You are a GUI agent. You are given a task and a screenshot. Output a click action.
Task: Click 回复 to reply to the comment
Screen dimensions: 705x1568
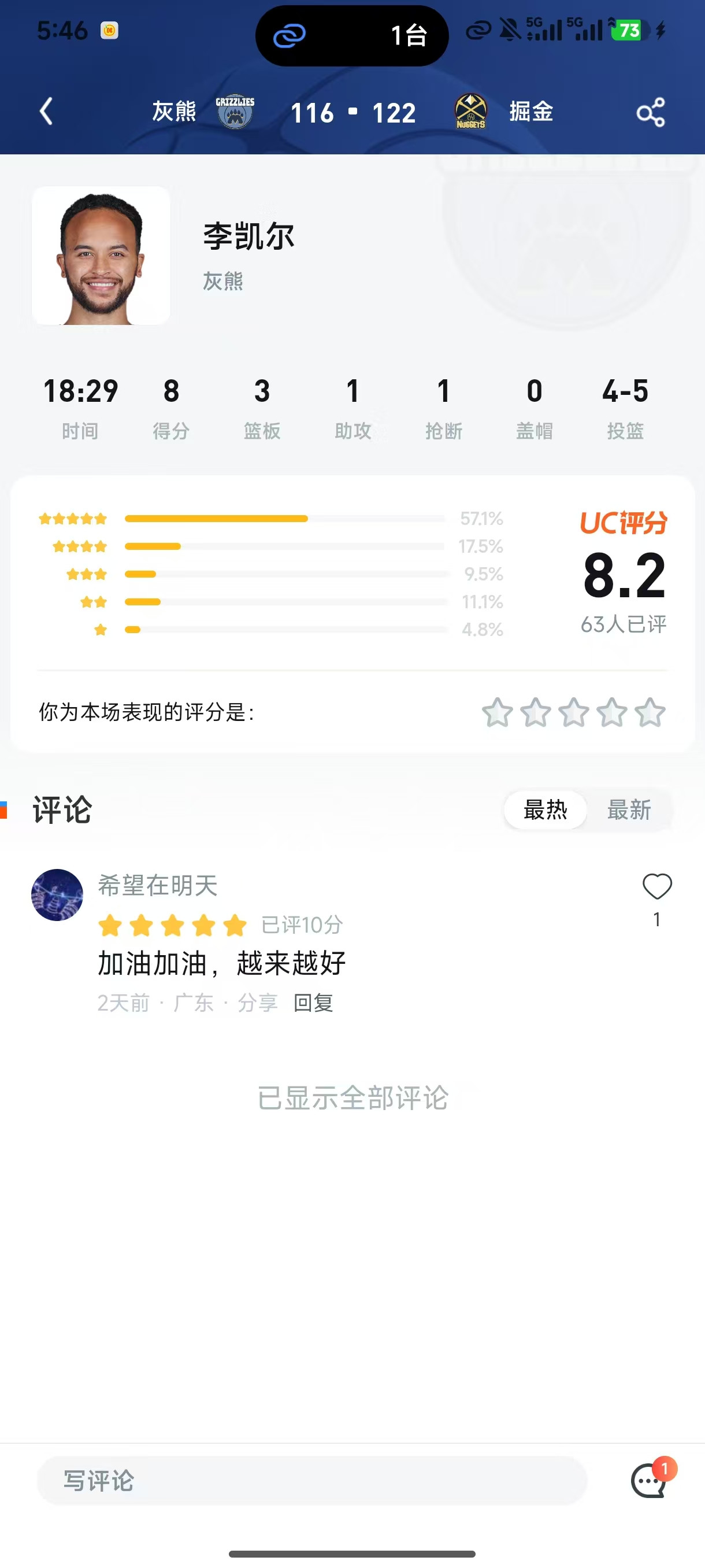pos(314,1003)
